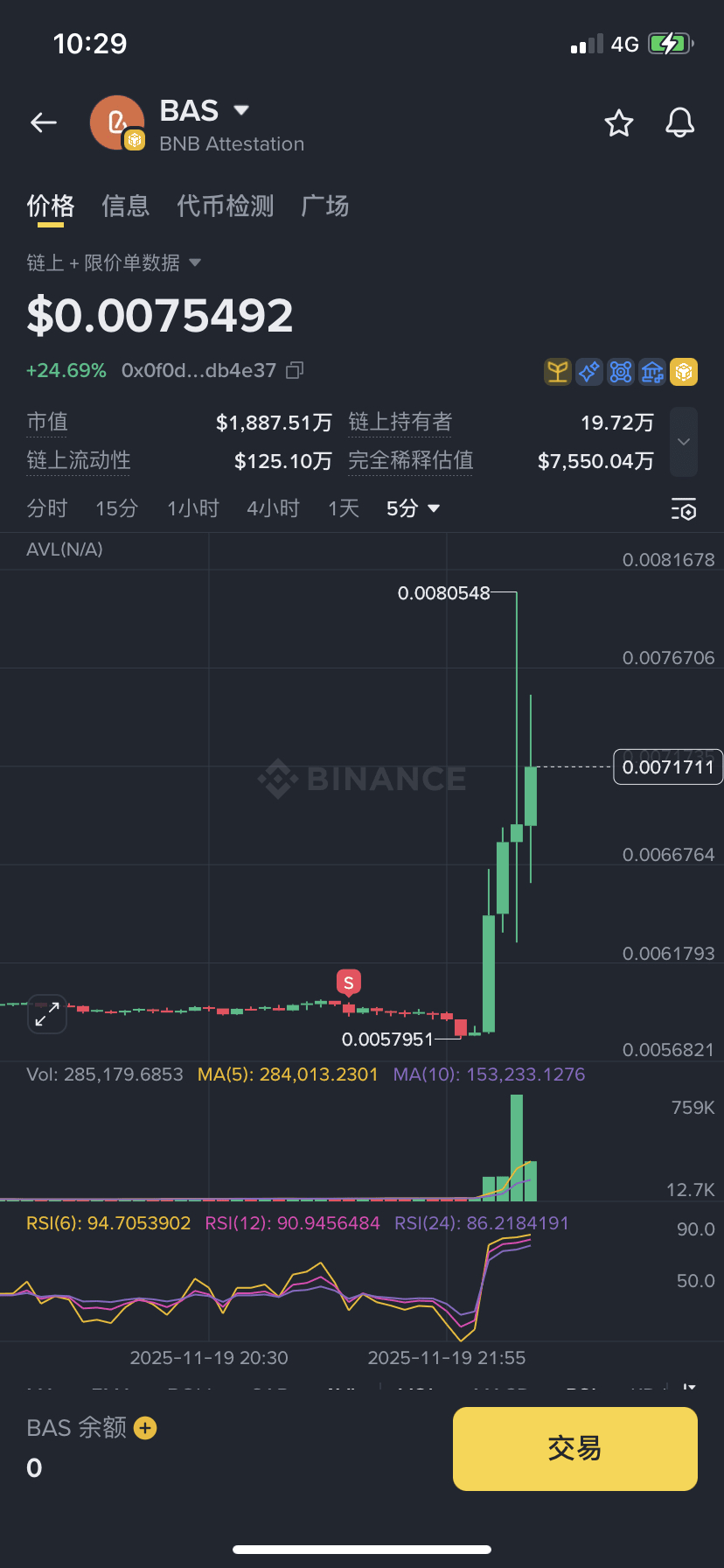Select the 1天 chart interval
Image resolution: width=724 pixels, height=1568 pixels.
pyautogui.click(x=344, y=508)
